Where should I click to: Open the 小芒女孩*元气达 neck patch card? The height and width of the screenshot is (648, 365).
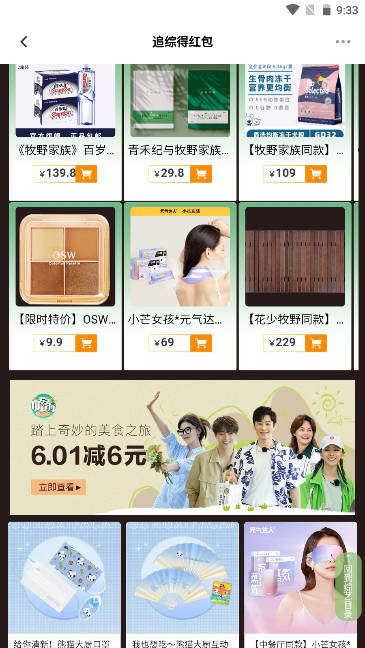[180, 286]
